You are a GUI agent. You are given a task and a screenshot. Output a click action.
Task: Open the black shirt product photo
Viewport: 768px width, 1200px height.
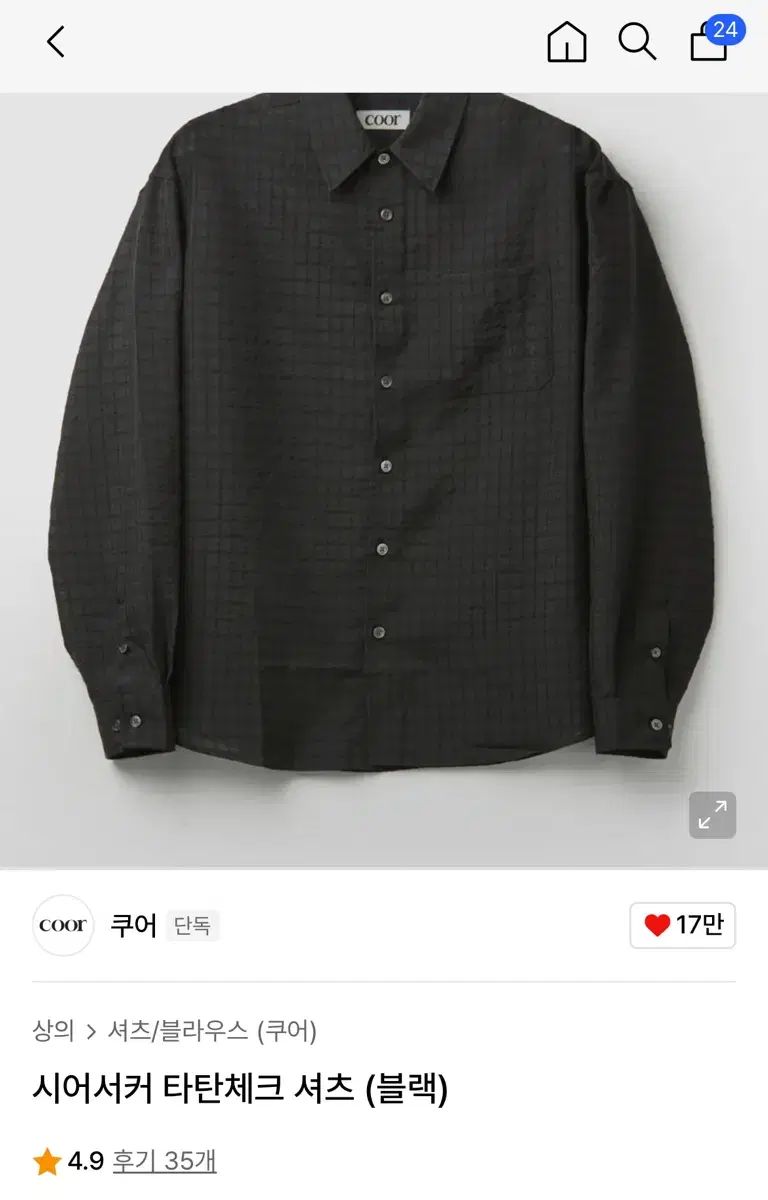pyautogui.click(x=384, y=440)
